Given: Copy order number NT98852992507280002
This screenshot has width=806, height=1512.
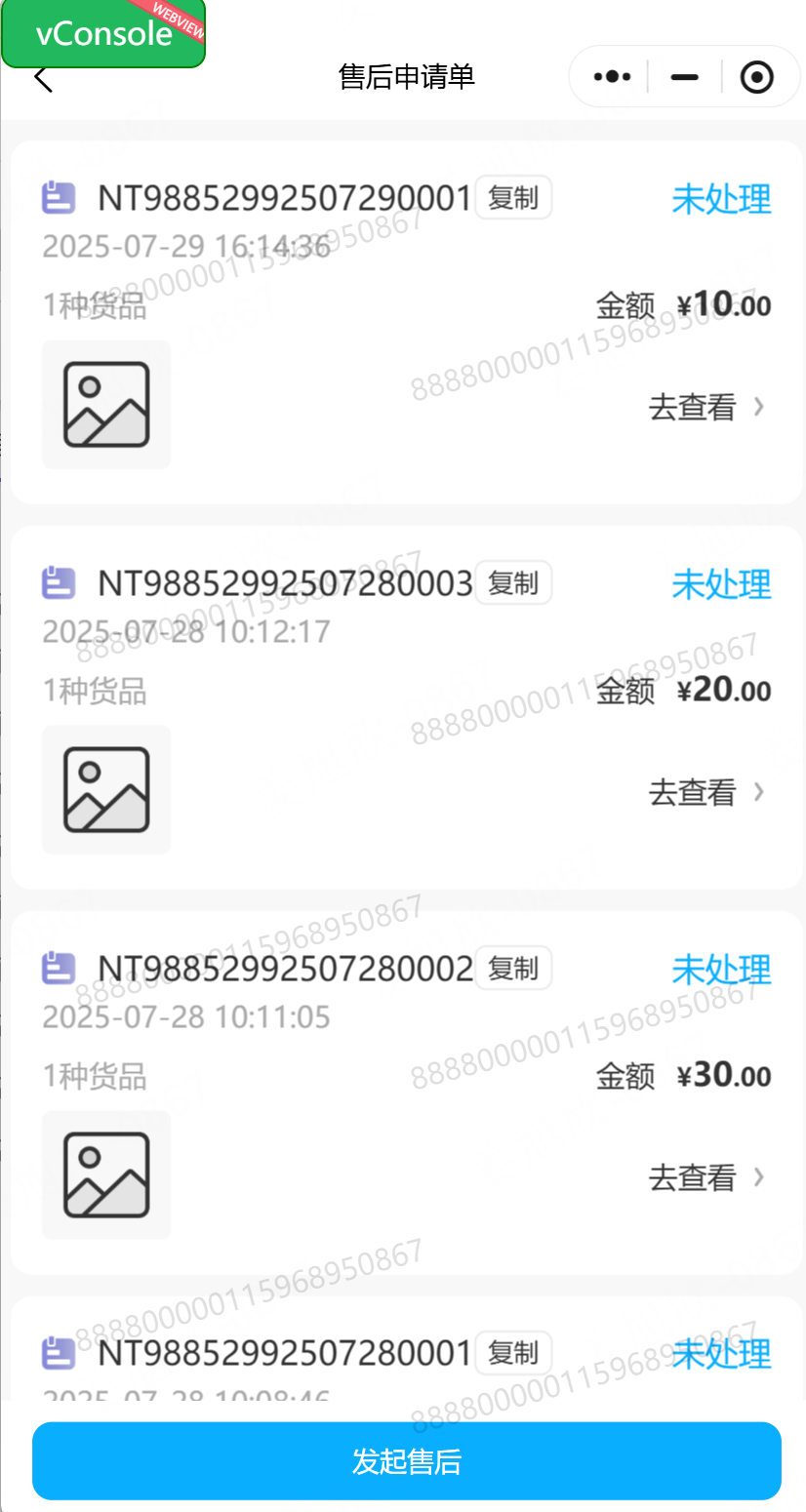Looking at the screenshot, I should [513, 969].
